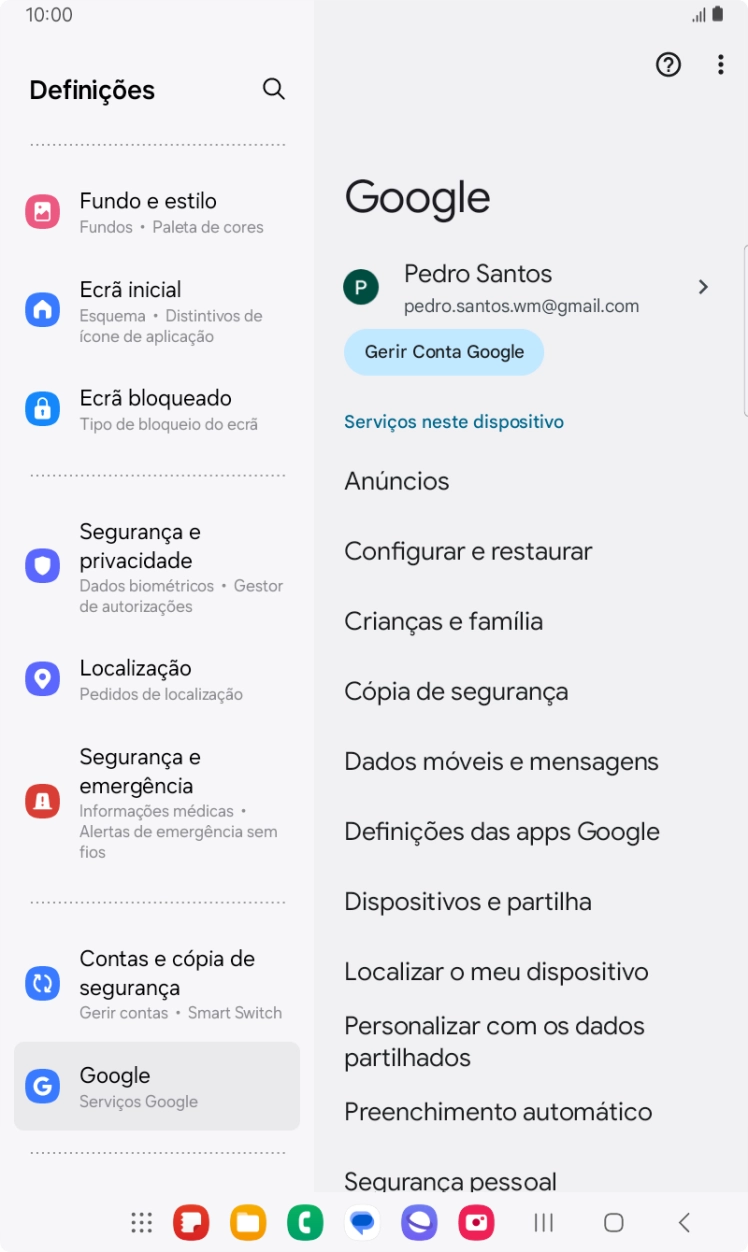Select the Anúncios menu entry
The image size is (748, 1252).
[397, 481]
